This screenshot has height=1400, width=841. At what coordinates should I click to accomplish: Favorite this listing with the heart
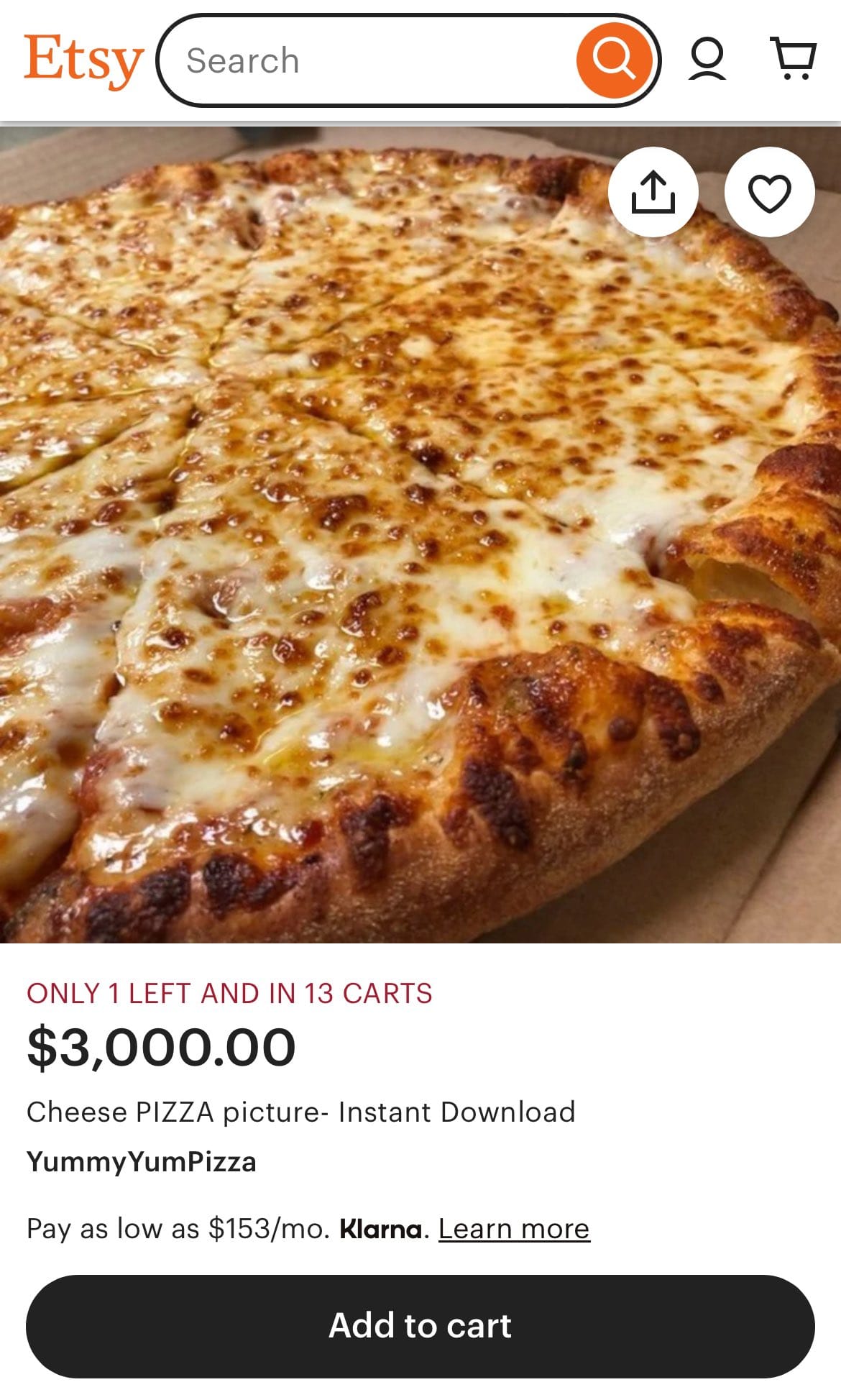769,192
